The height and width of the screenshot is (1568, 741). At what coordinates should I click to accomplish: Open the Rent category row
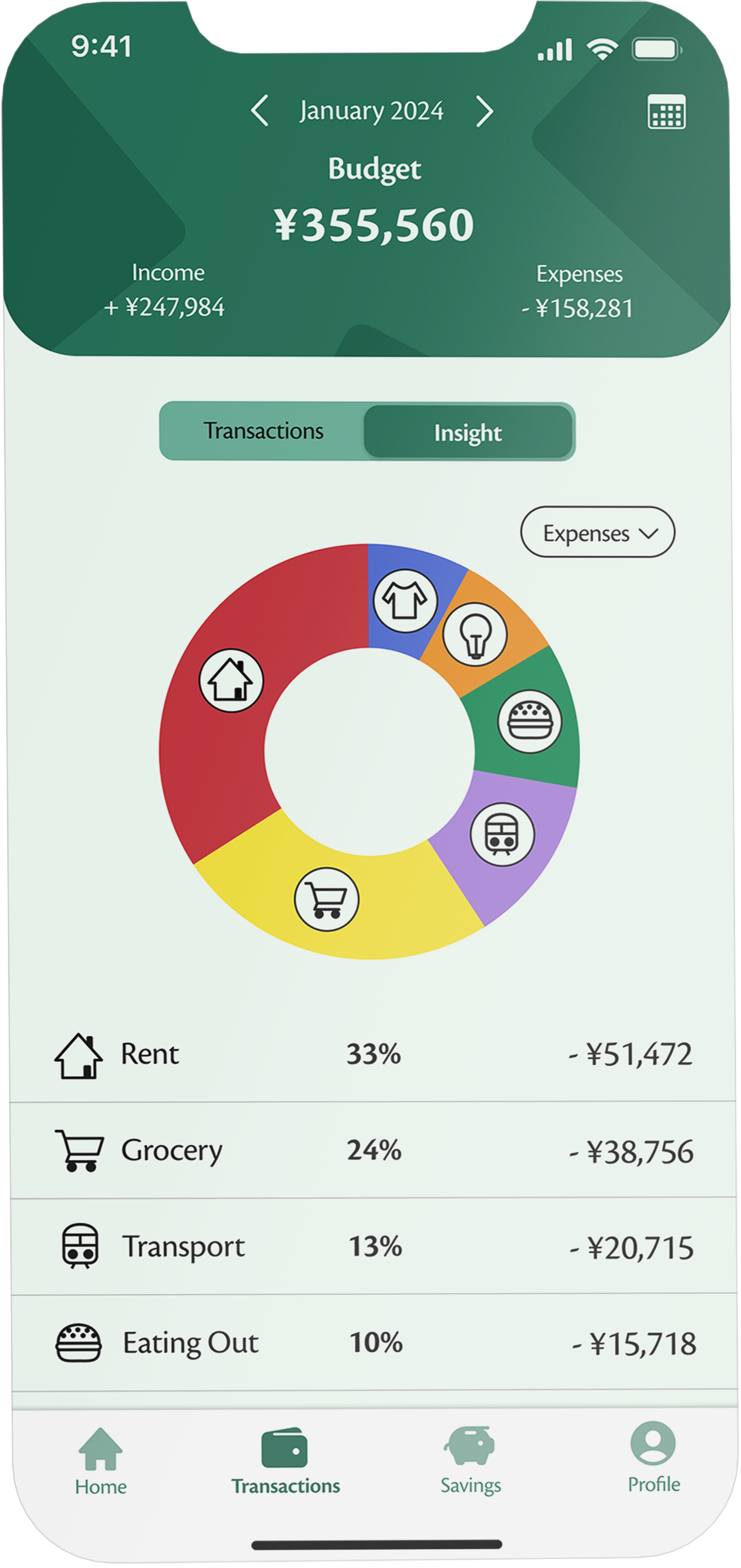point(373,1054)
